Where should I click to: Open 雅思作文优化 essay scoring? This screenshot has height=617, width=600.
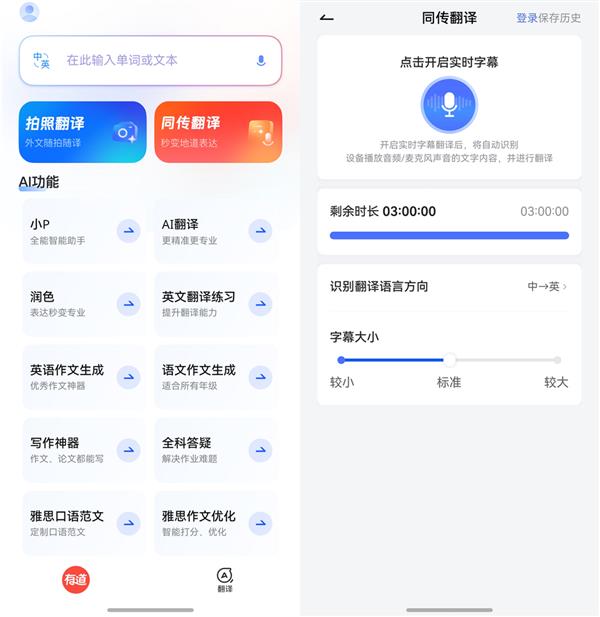(216, 523)
